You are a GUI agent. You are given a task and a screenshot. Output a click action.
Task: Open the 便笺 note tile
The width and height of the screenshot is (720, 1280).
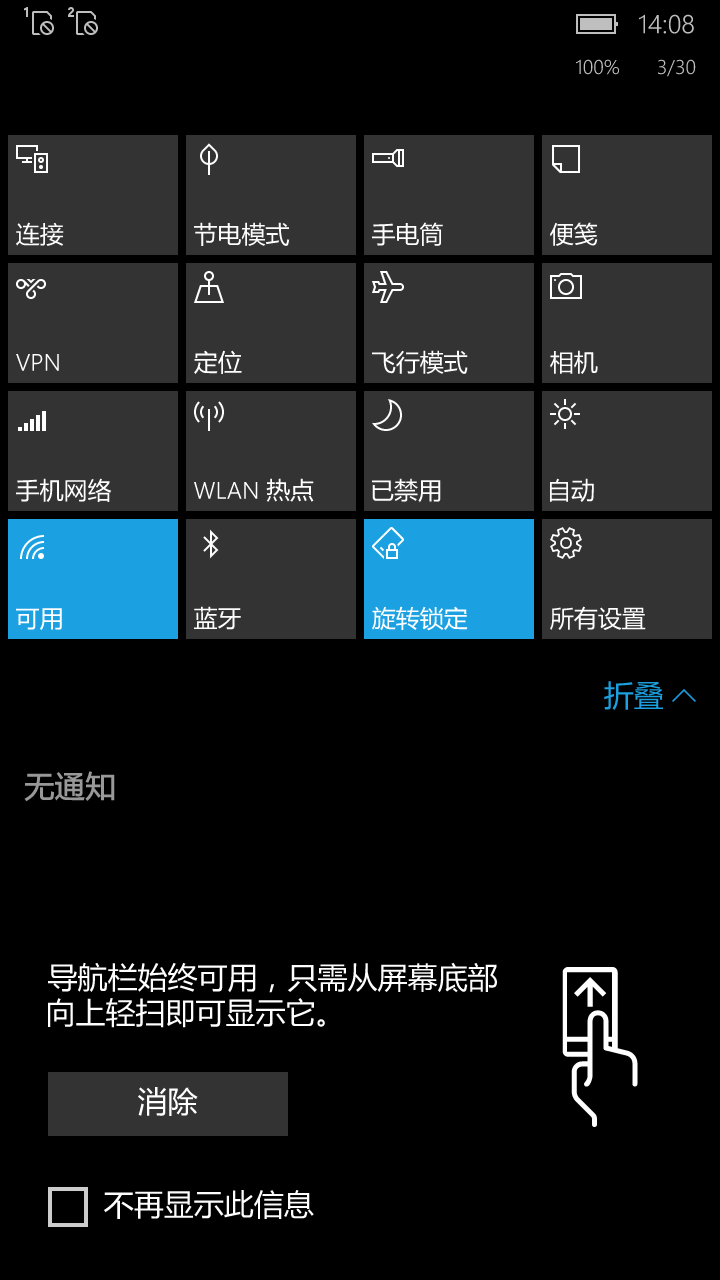tap(627, 195)
